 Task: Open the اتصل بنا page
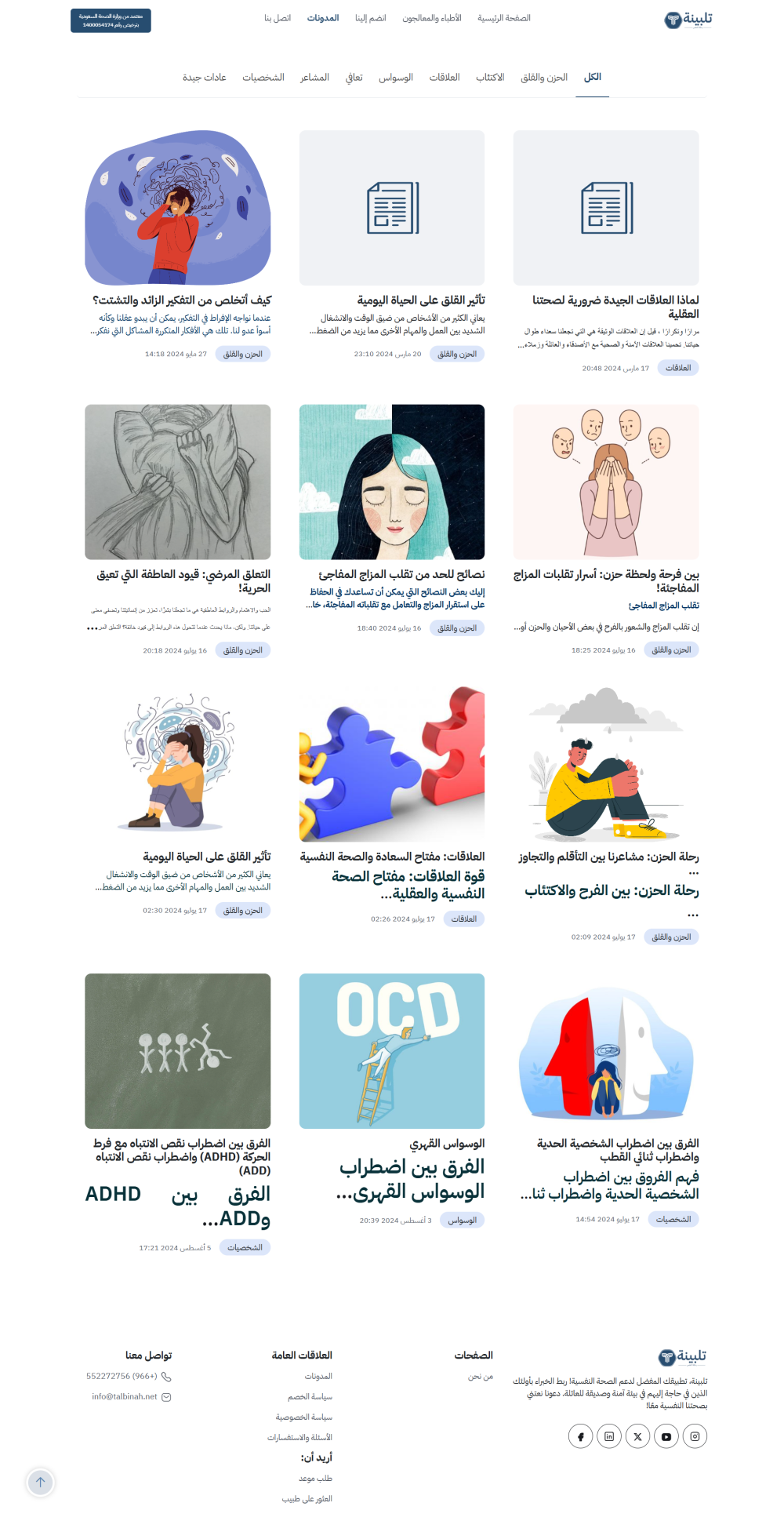278,18
